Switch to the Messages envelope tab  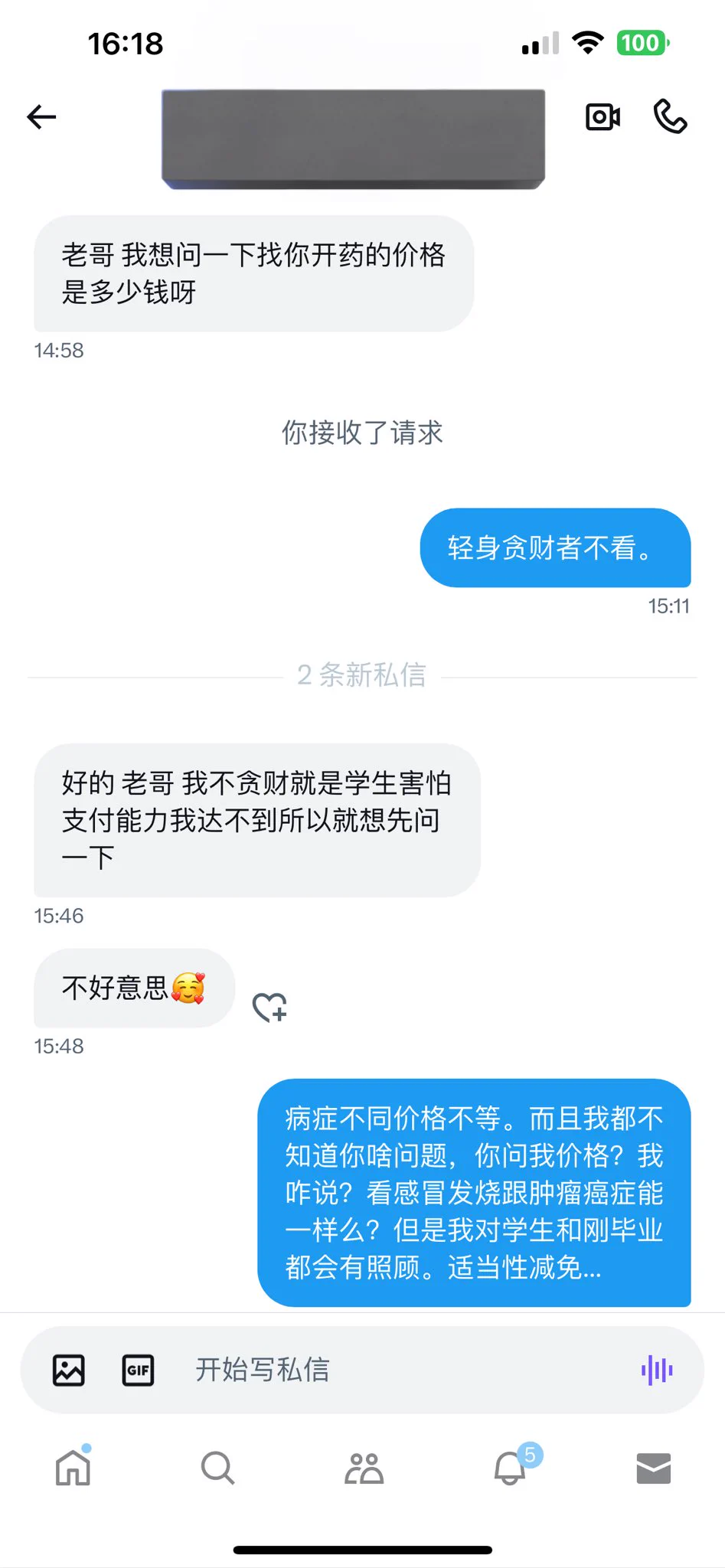coord(653,1468)
